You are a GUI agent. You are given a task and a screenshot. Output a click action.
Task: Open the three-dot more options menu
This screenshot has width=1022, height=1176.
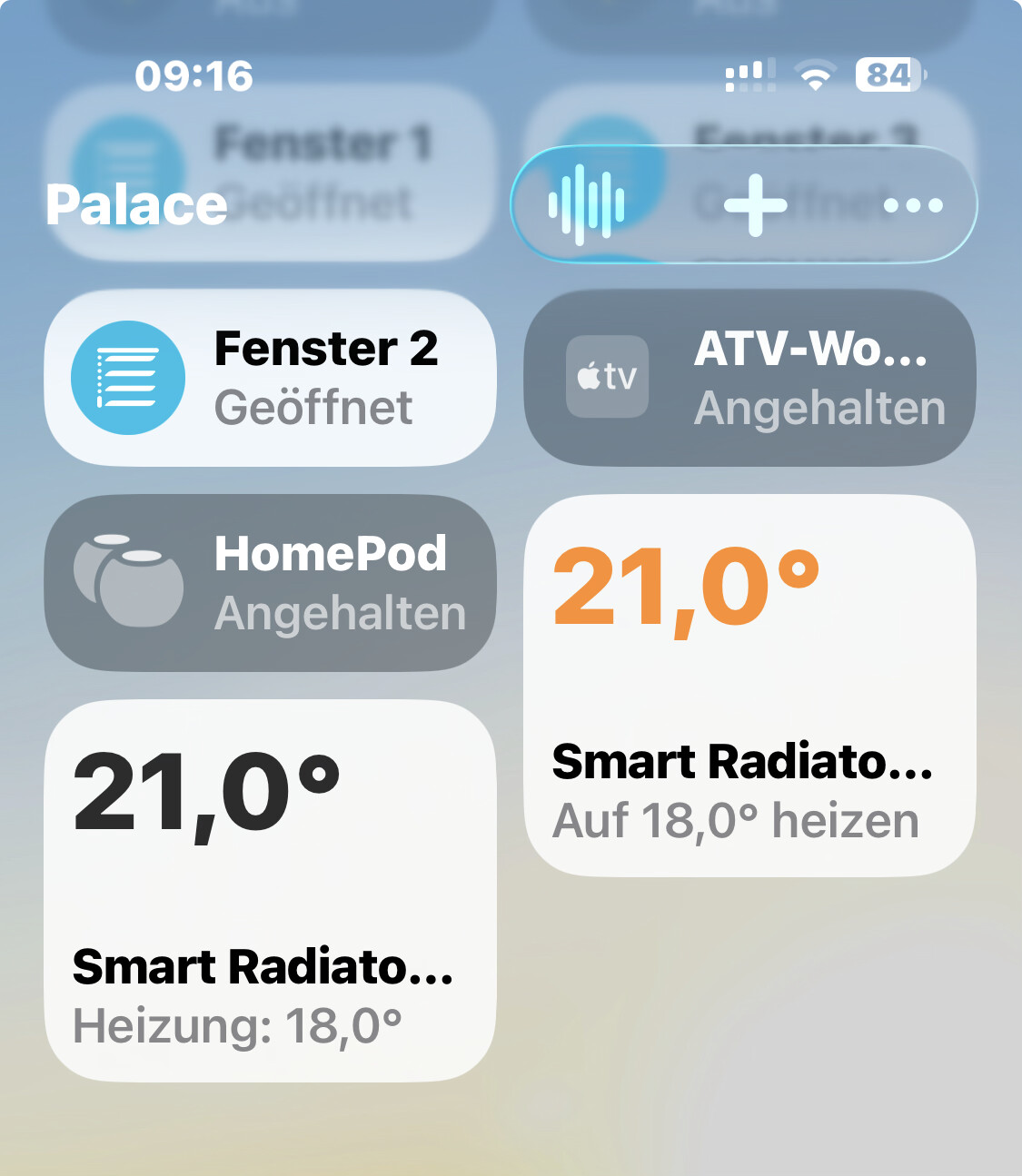click(x=913, y=205)
